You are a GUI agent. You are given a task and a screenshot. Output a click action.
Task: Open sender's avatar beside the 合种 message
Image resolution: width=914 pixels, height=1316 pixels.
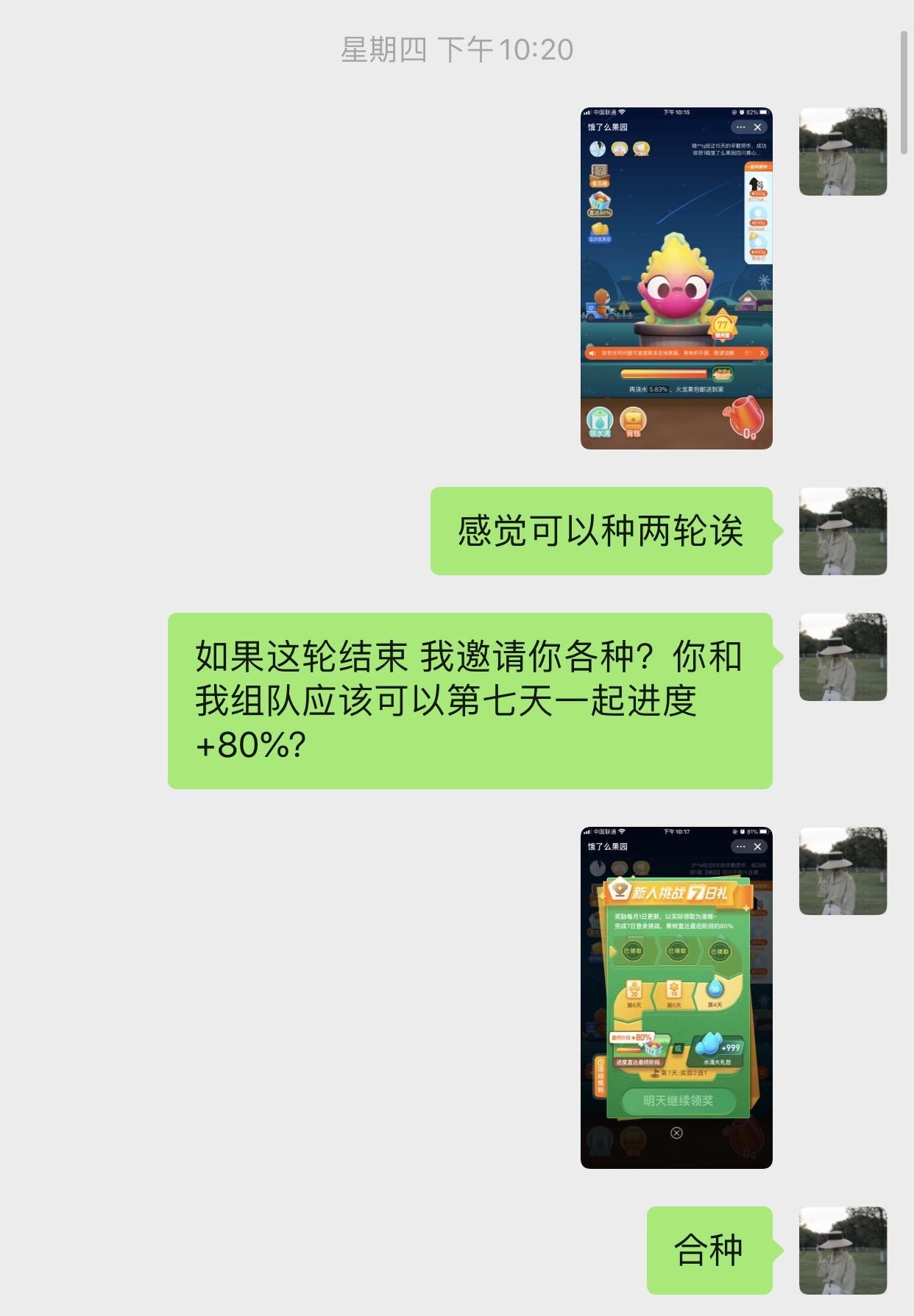pos(843,1250)
